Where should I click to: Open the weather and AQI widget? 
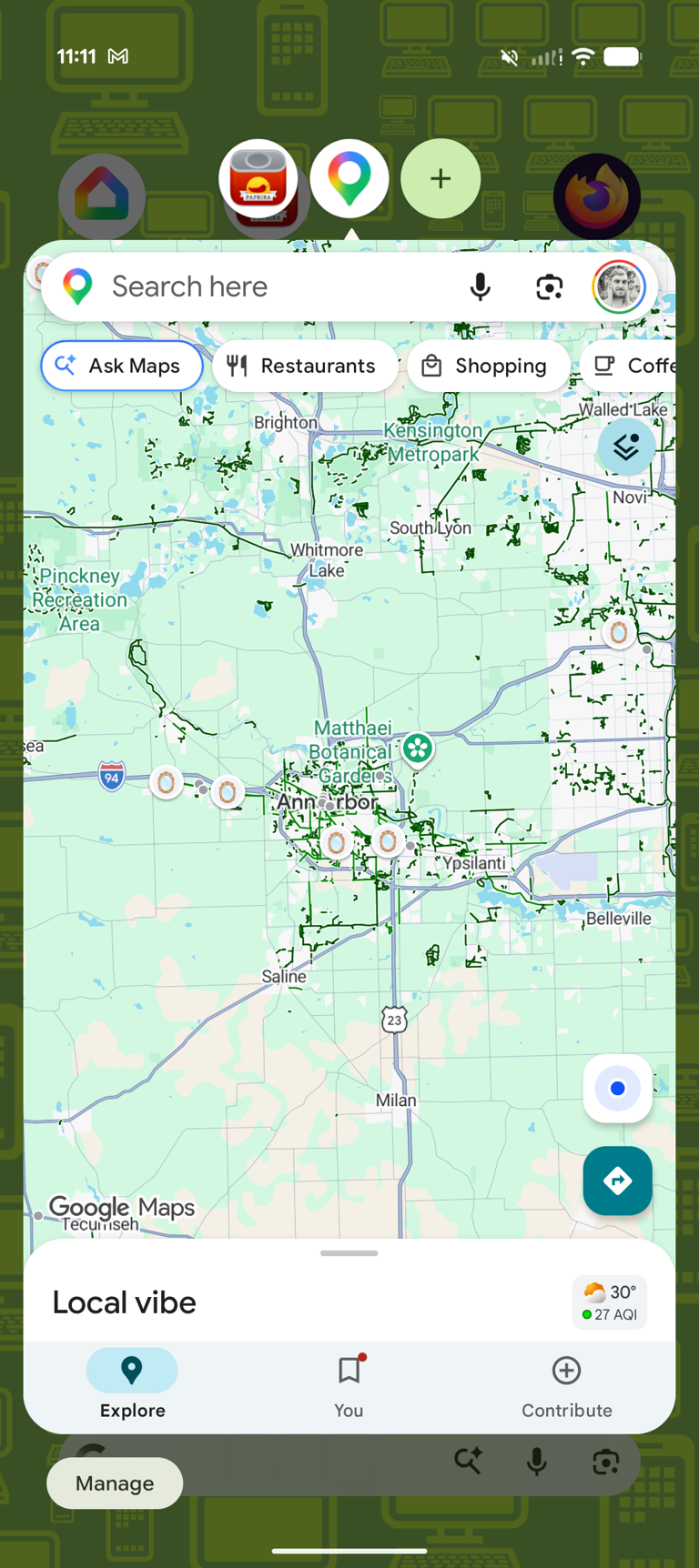tap(610, 1302)
